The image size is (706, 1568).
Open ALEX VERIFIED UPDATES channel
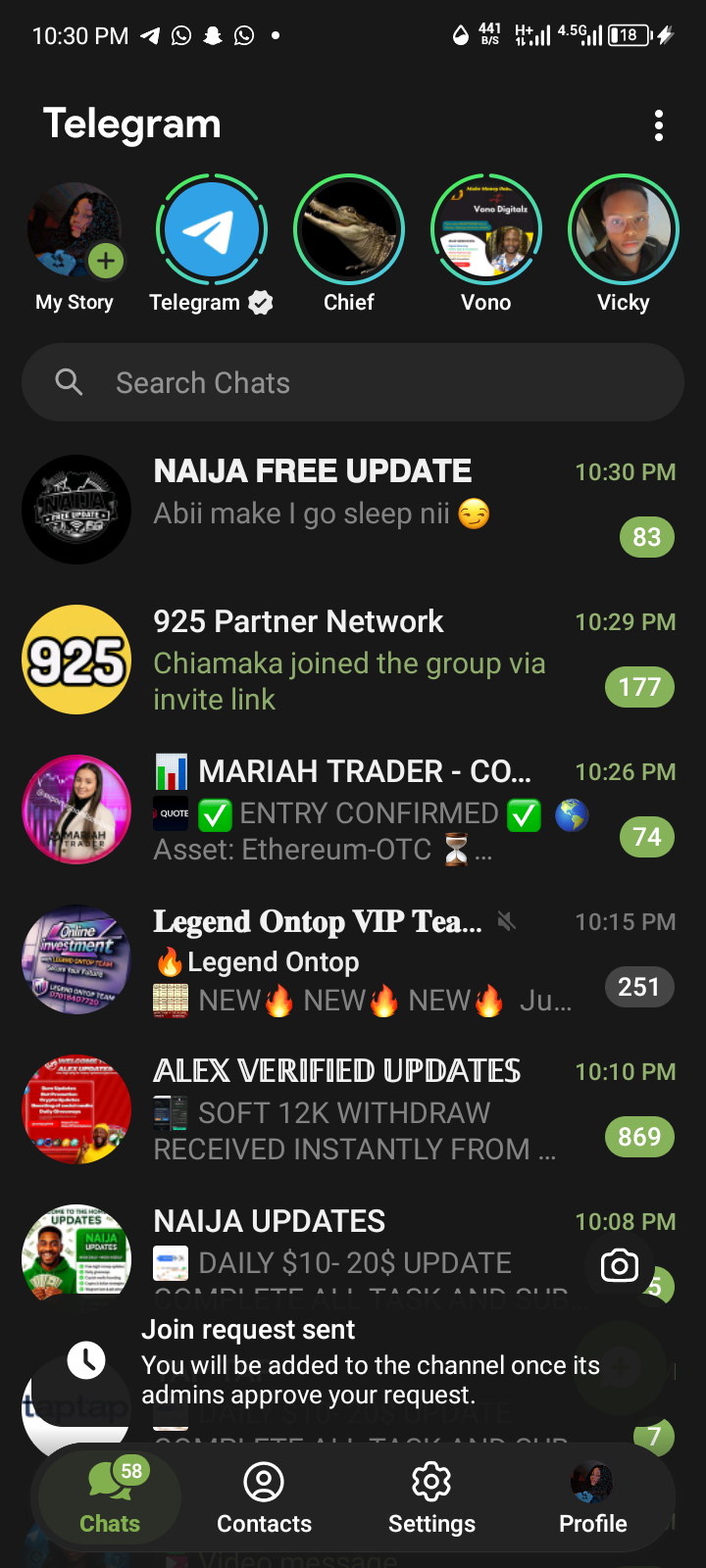353,1109
